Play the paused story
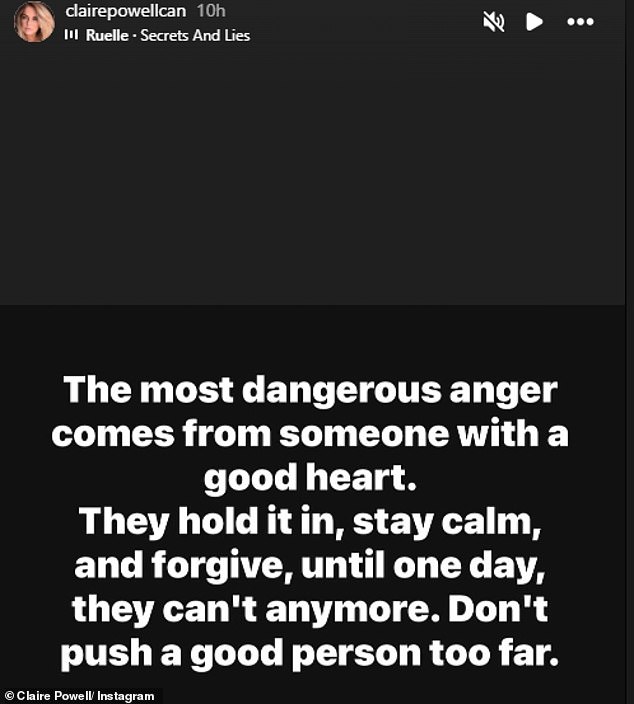Viewport: 634px width, 704px height. [535, 21]
